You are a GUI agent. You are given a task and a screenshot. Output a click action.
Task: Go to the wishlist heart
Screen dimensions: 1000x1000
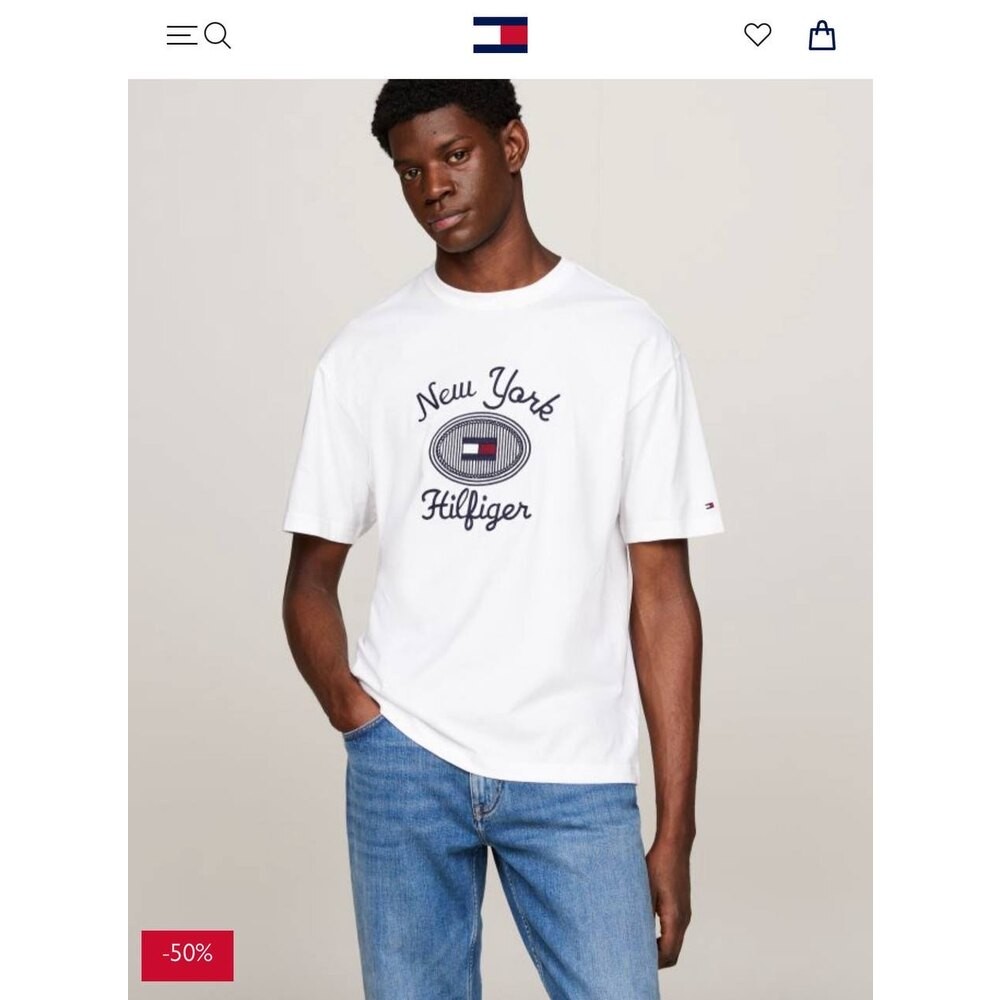coord(757,35)
